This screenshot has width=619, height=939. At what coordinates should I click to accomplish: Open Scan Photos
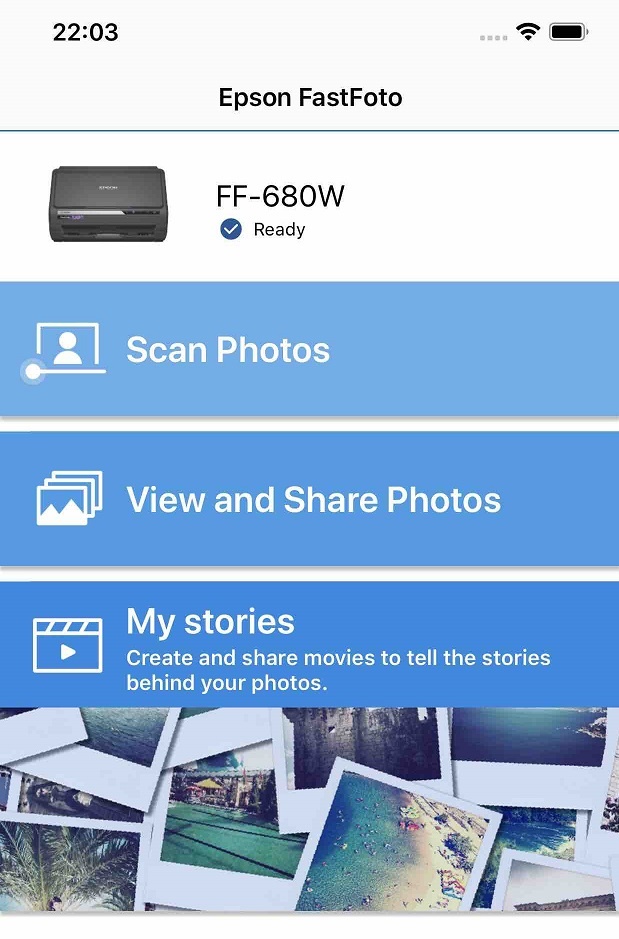click(x=309, y=350)
